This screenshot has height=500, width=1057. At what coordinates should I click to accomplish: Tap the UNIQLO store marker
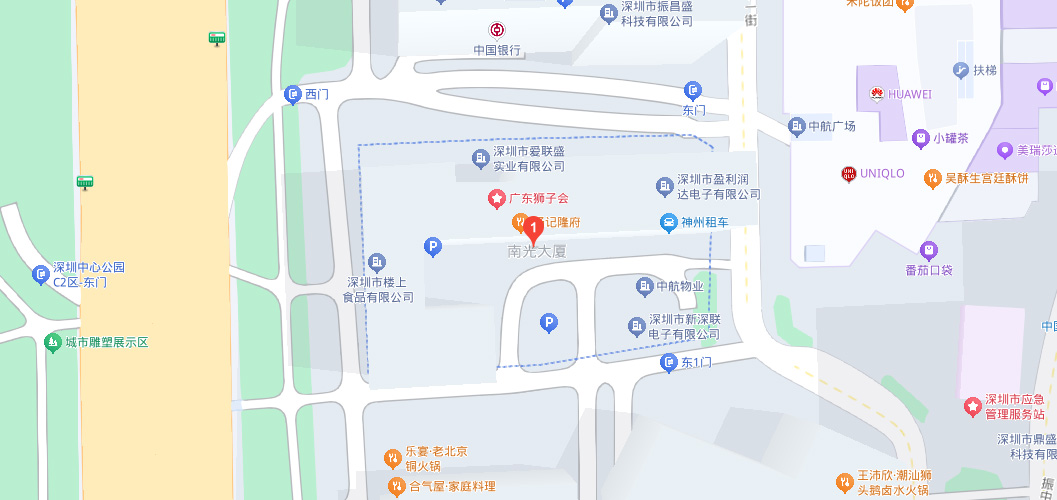850,174
